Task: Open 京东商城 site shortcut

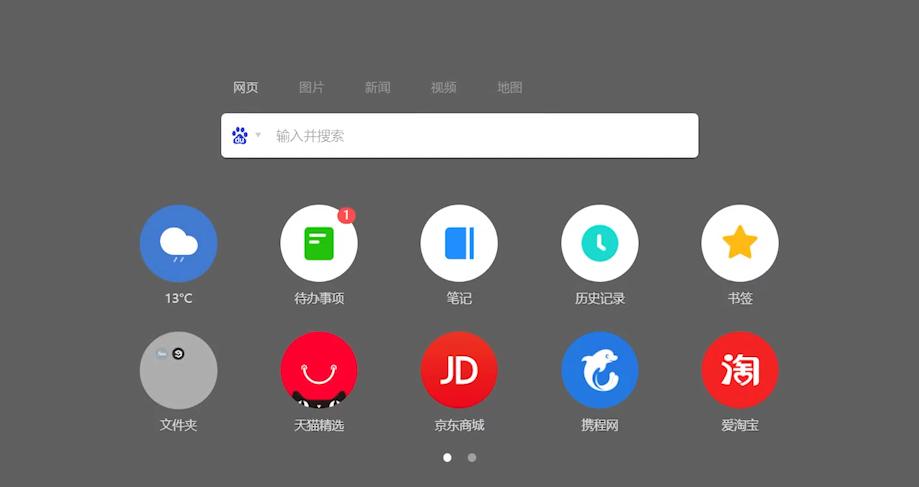Action: point(459,371)
